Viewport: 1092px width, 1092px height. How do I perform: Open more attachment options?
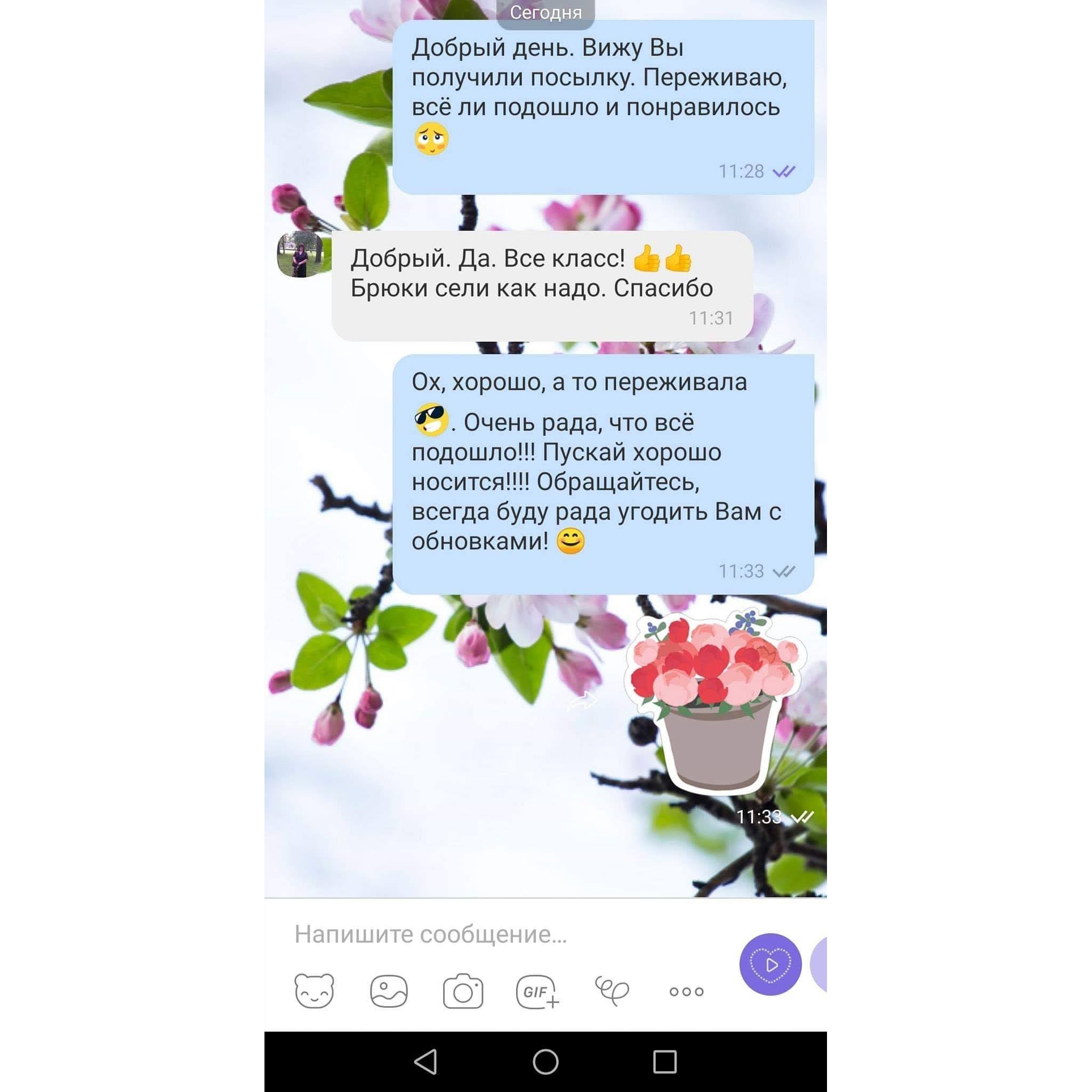tap(686, 991)
